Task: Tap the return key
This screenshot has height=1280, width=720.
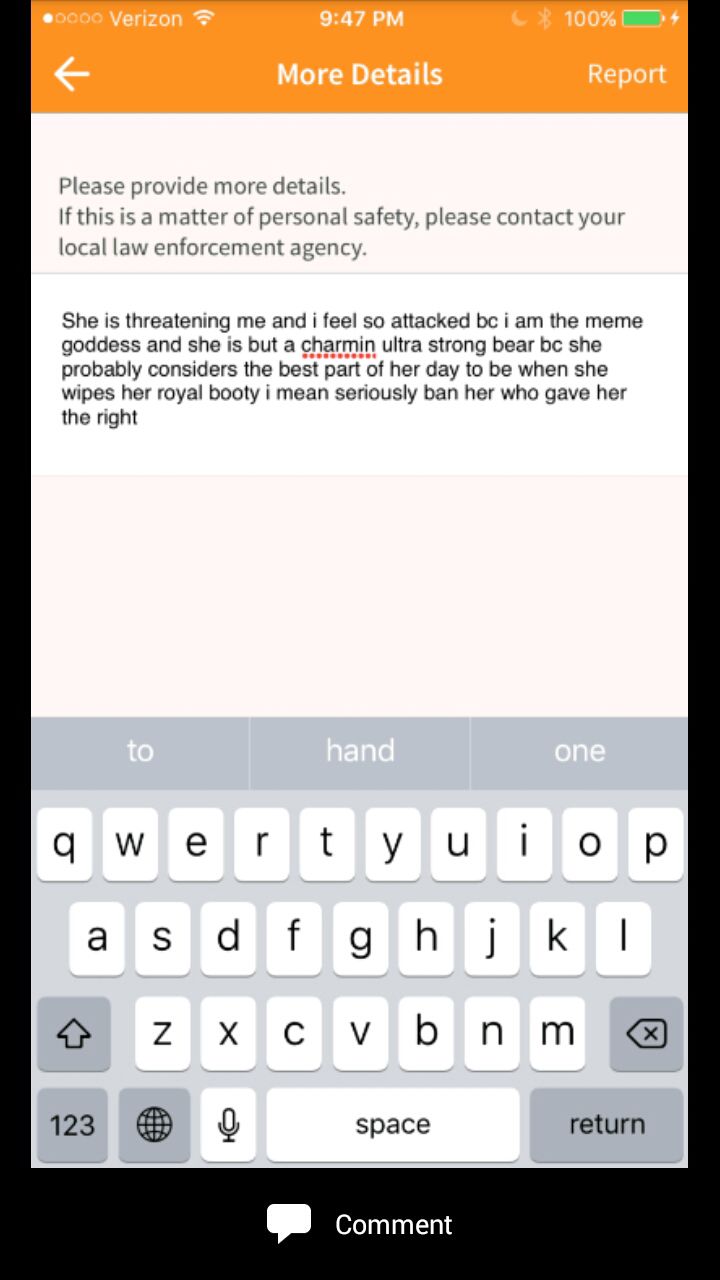Action: click(x=606, y=1125)
